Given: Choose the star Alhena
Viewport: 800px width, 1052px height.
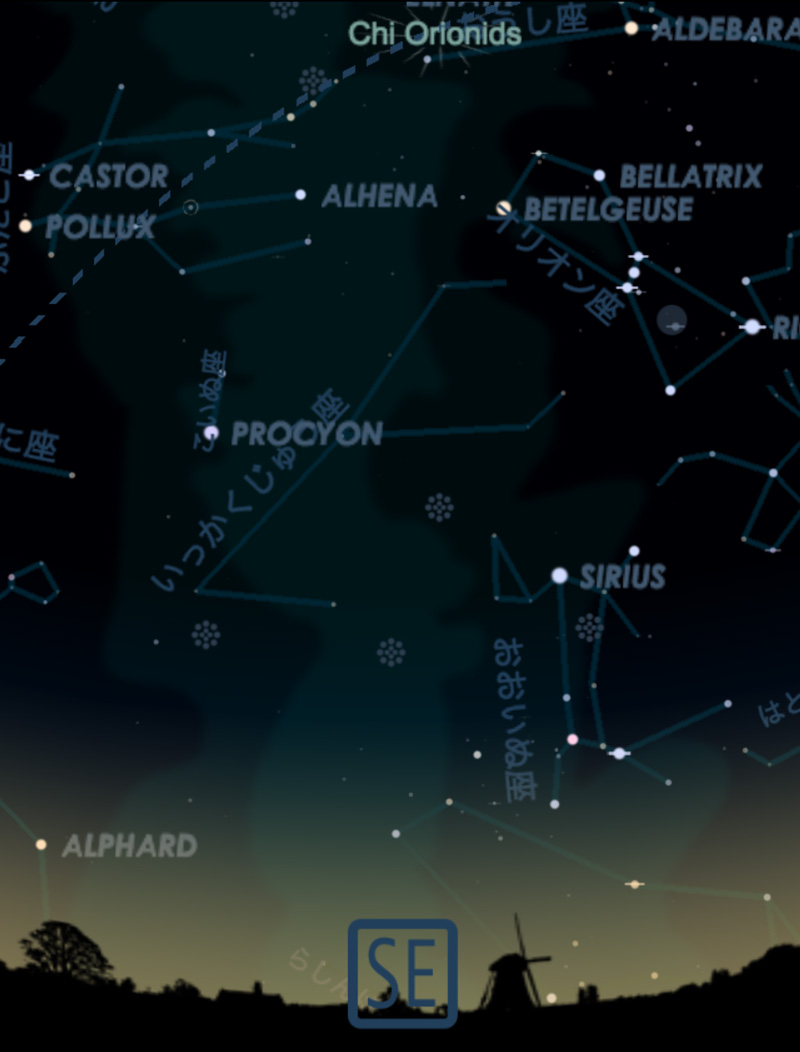Looking at the screenshot, I should point(300,195).
